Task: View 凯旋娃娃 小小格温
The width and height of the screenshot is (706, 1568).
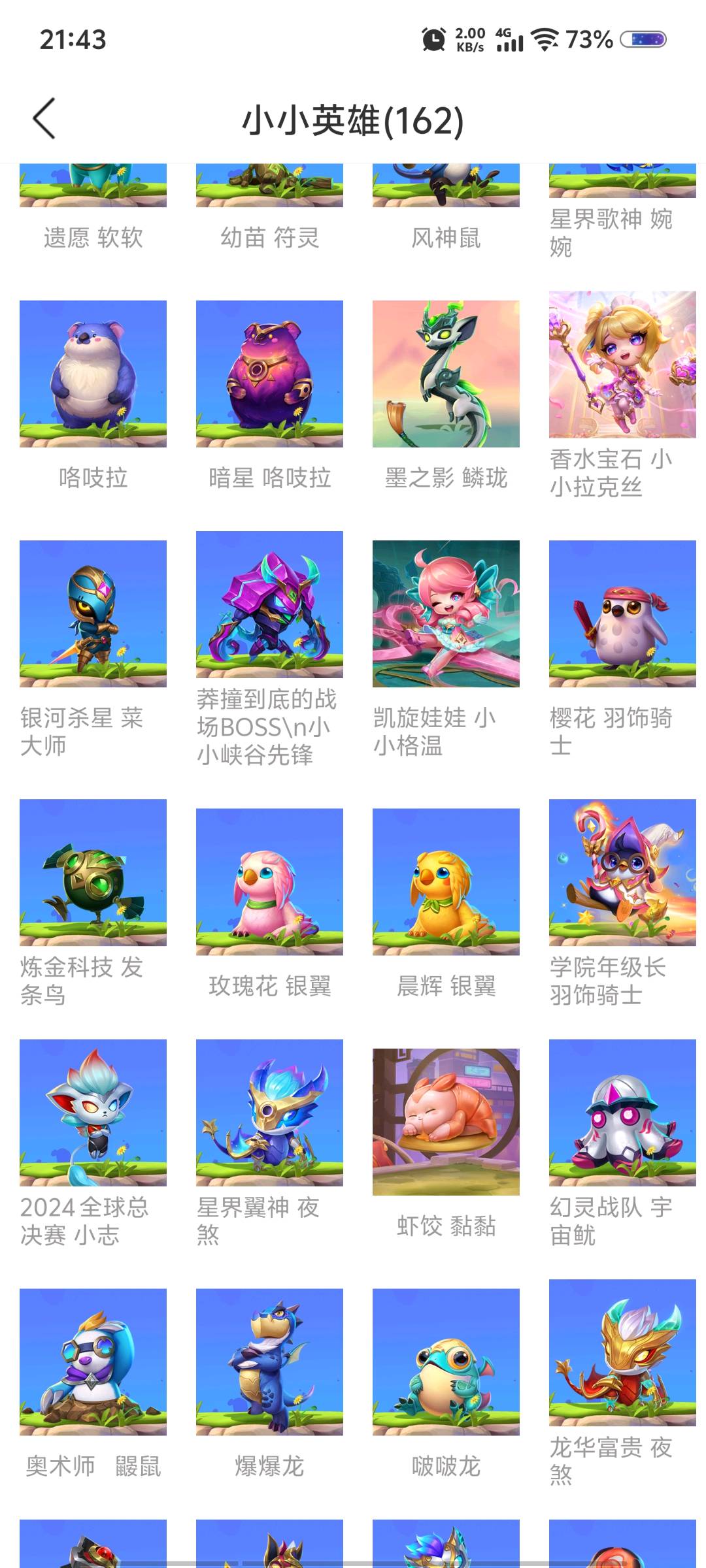Action: [x=446, y=613]
